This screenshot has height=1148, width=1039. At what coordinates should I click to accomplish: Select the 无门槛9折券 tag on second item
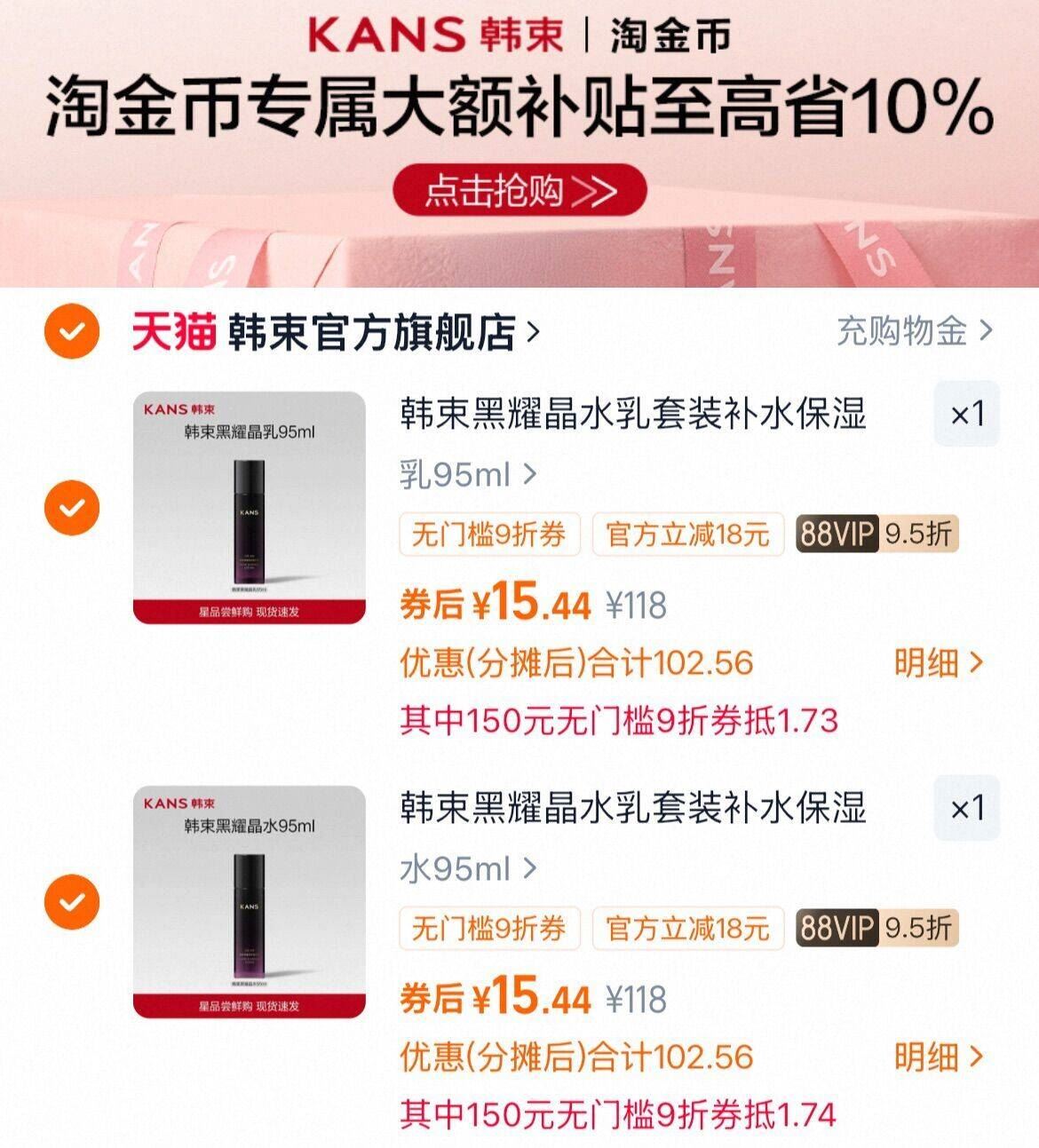(489, 929)
